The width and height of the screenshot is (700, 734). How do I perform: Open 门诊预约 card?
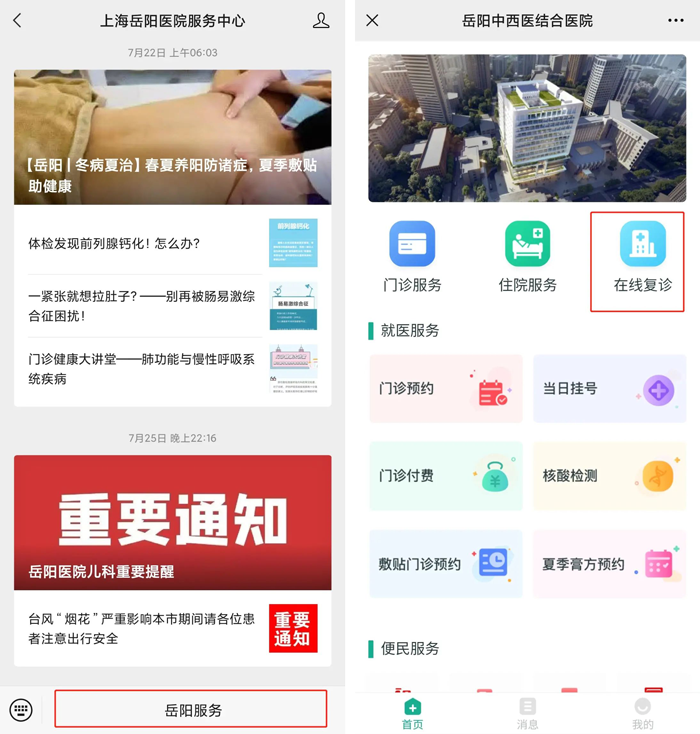pyautogui.click(x=446, y=389)
